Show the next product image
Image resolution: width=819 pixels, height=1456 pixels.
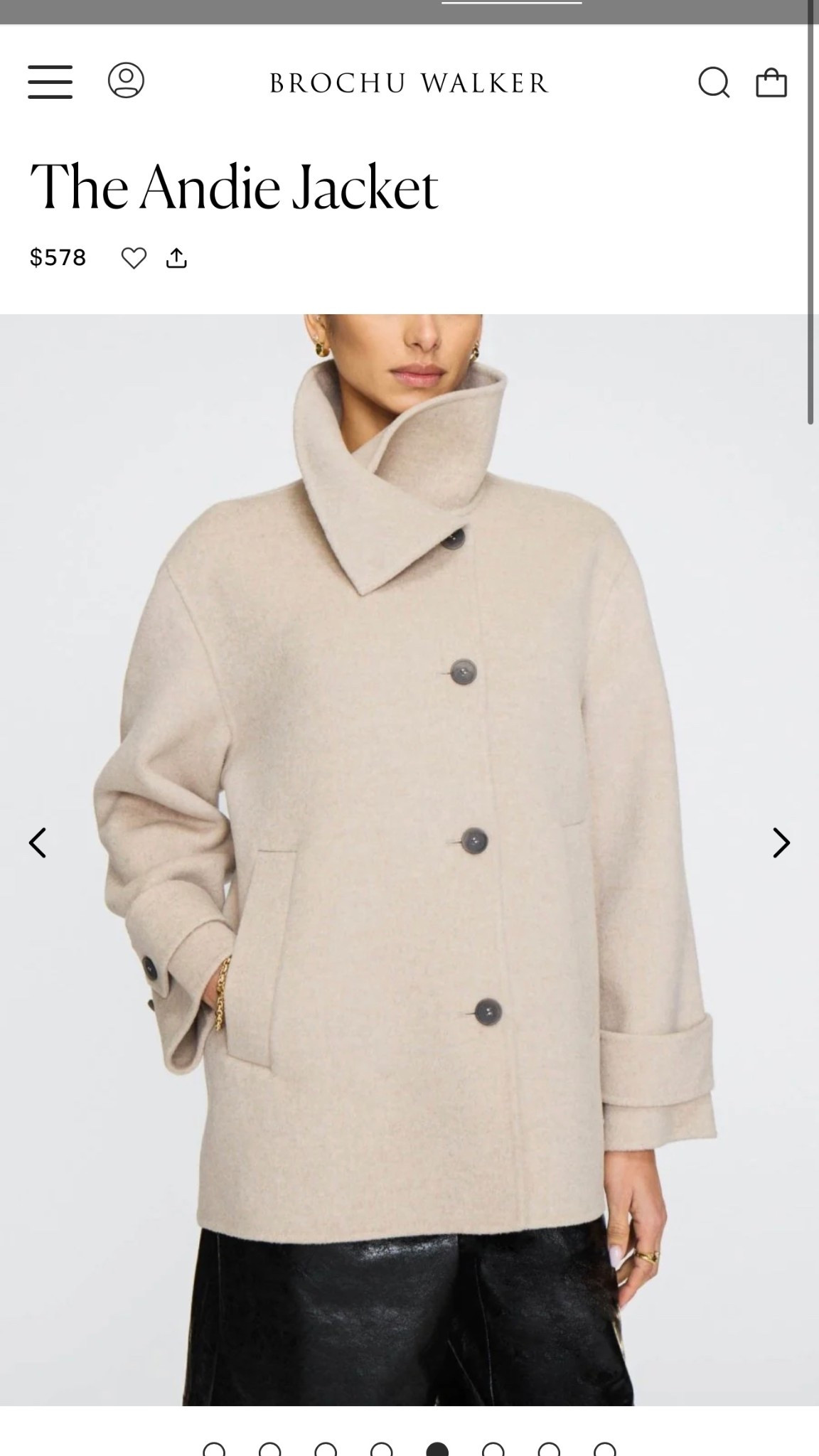[781, 843]
